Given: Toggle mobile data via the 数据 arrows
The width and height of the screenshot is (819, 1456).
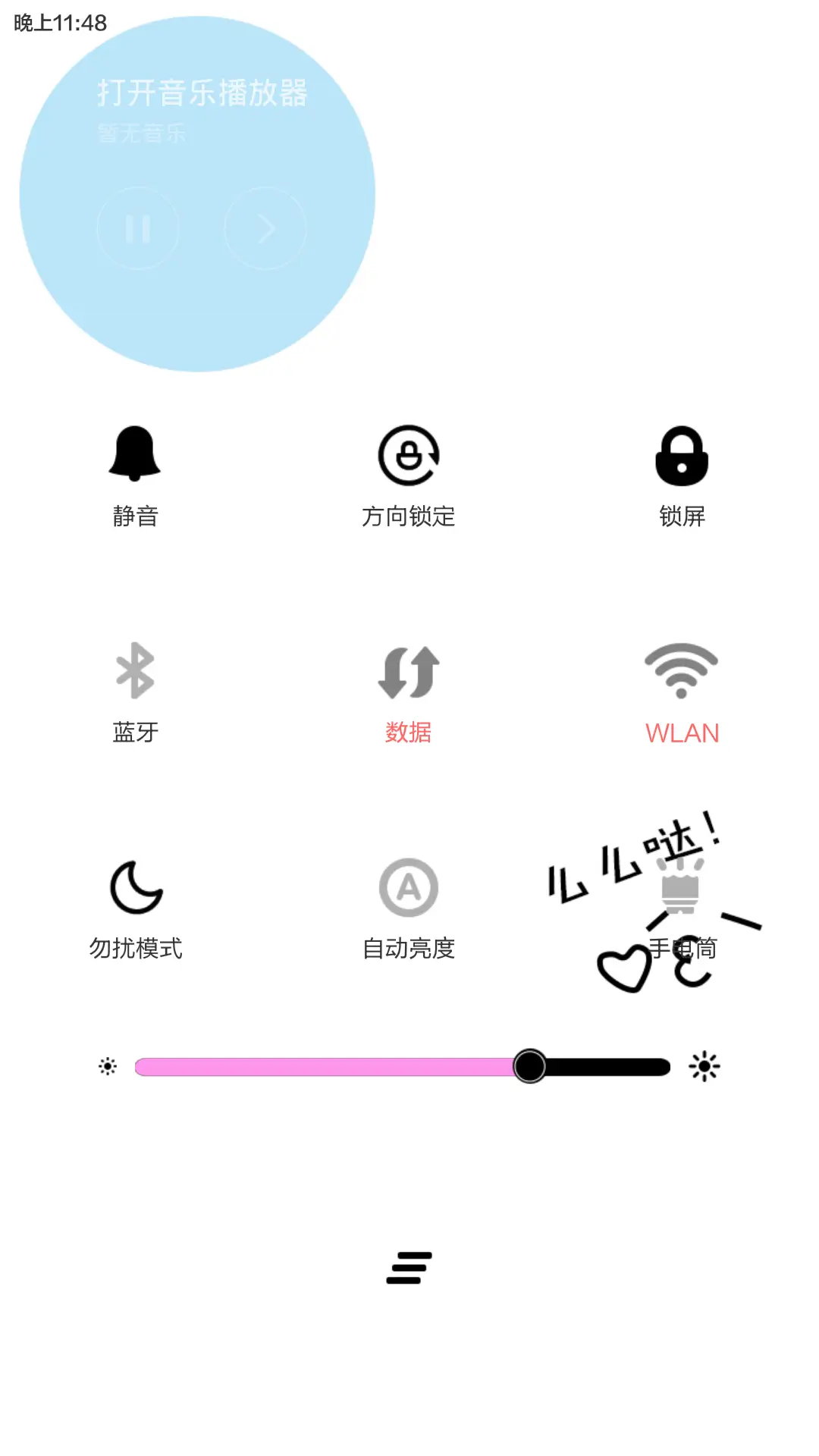Looking at the screenshot, I should (x=408, y=671).
